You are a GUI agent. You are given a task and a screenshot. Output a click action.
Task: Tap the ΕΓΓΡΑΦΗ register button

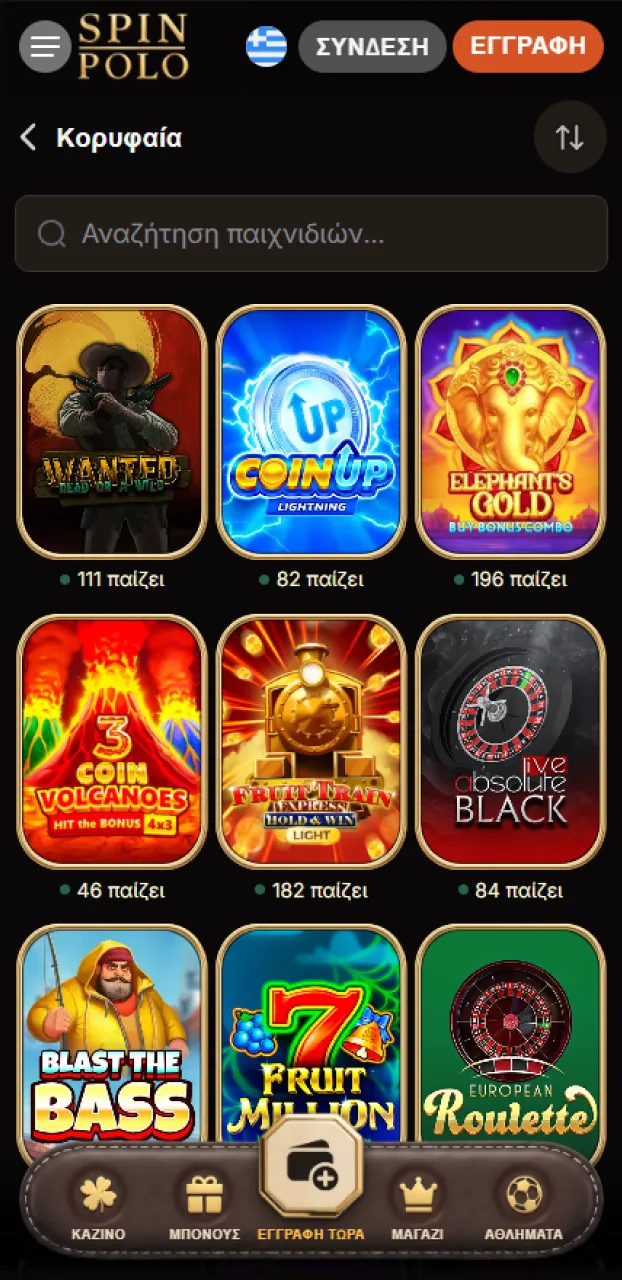528,46
